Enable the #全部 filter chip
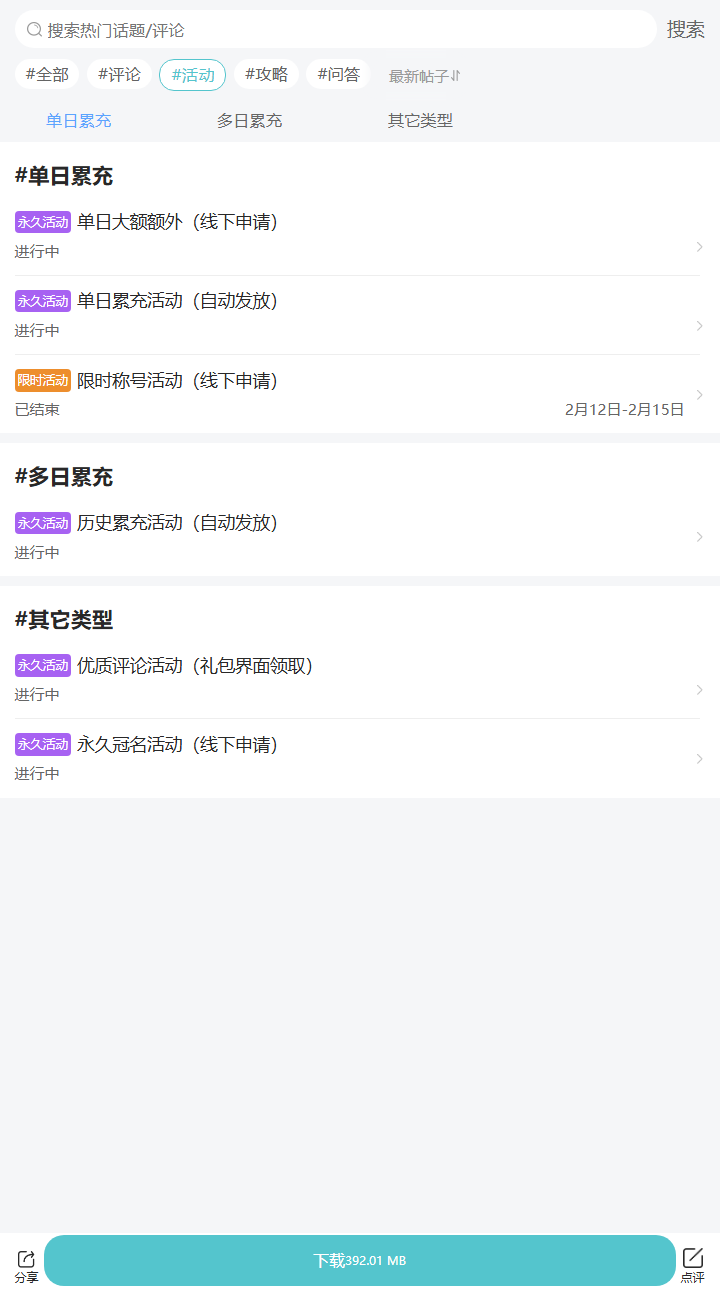 46,74
